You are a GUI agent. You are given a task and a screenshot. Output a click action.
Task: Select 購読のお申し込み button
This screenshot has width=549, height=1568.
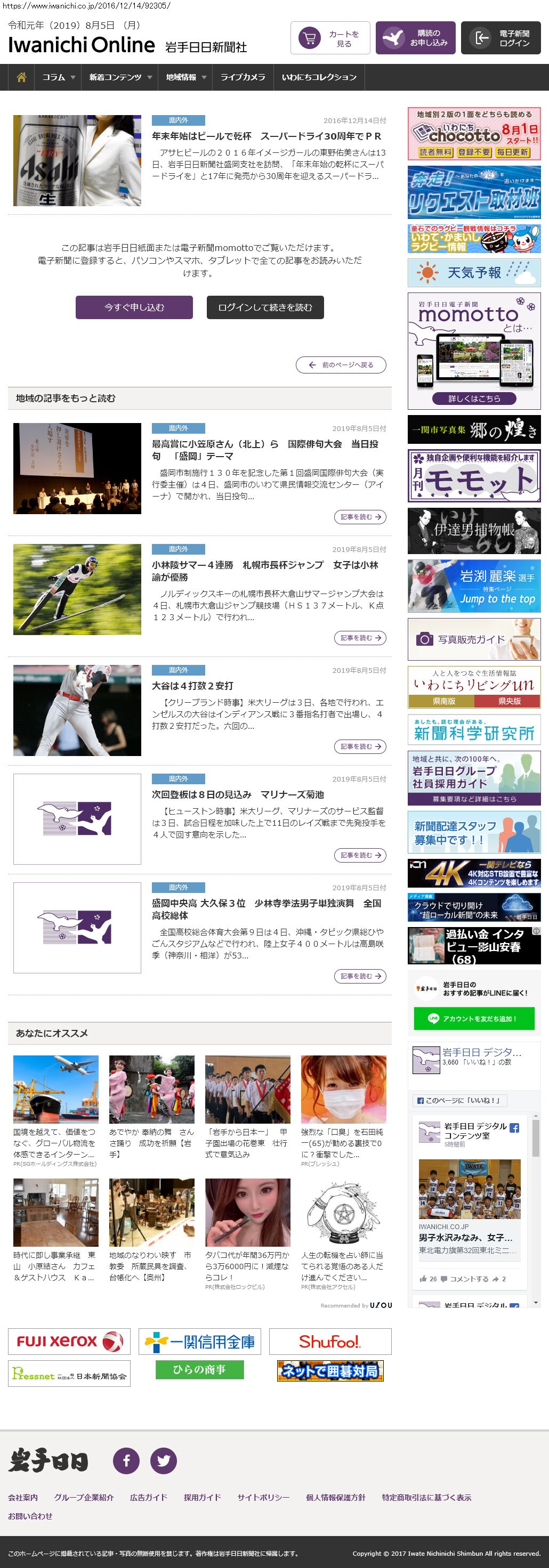coord(415,38)
